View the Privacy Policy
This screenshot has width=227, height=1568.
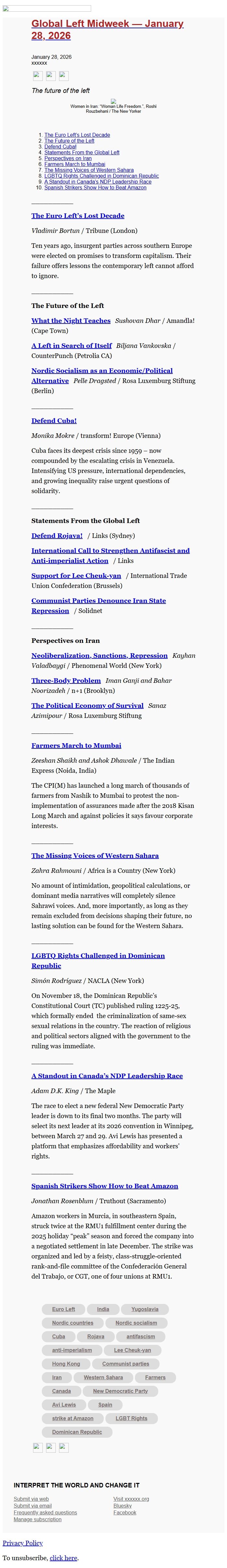pos(22,1542)
